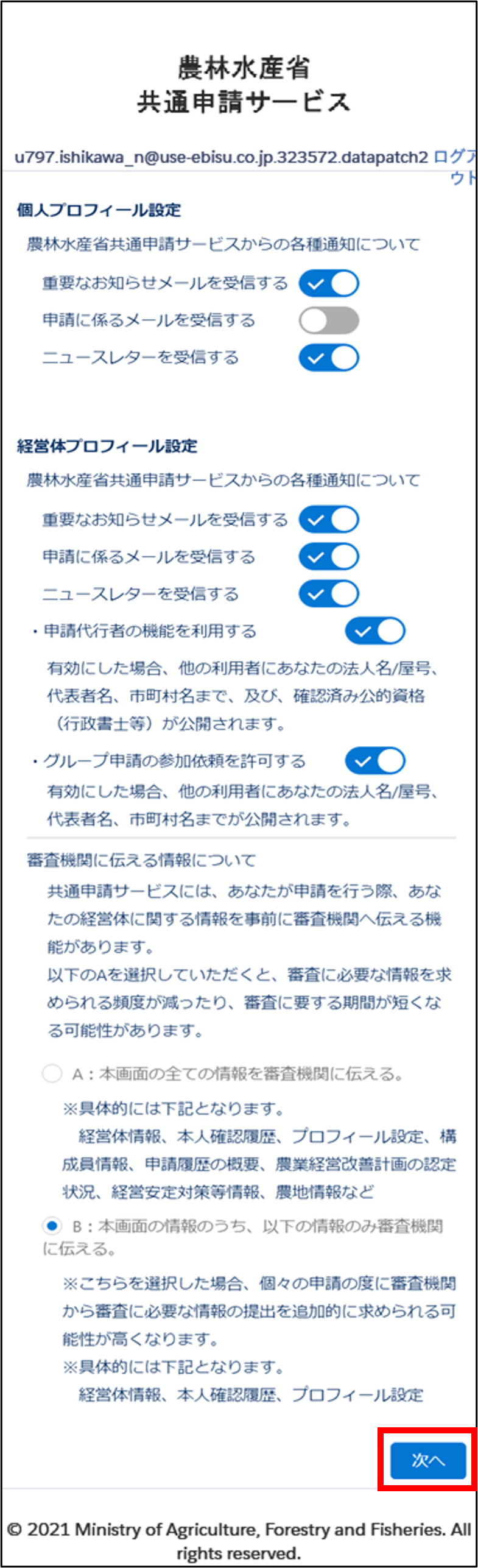Select option A: 全ての情報を審査機関に伝える

[52, 1073]
